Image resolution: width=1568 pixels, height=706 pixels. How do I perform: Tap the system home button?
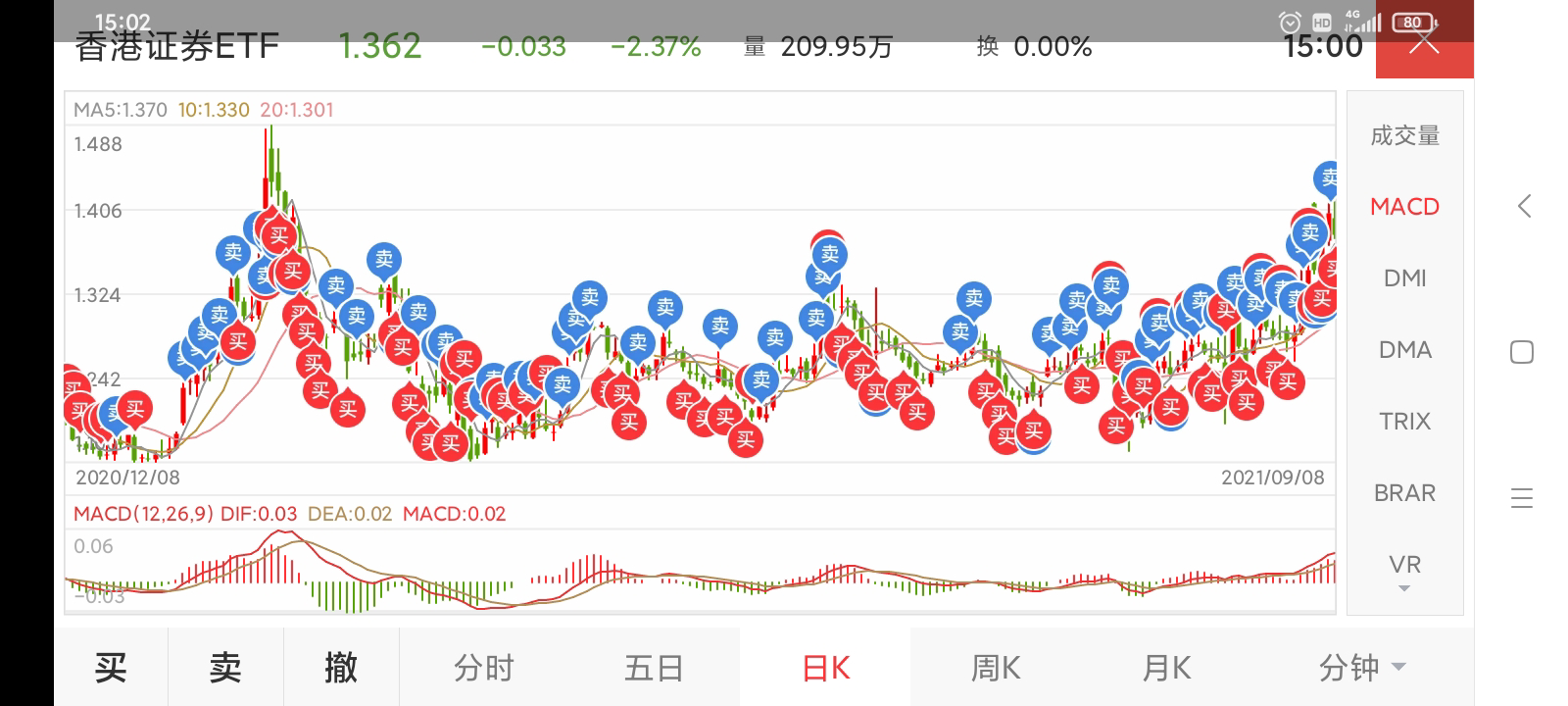point(1522,352)
